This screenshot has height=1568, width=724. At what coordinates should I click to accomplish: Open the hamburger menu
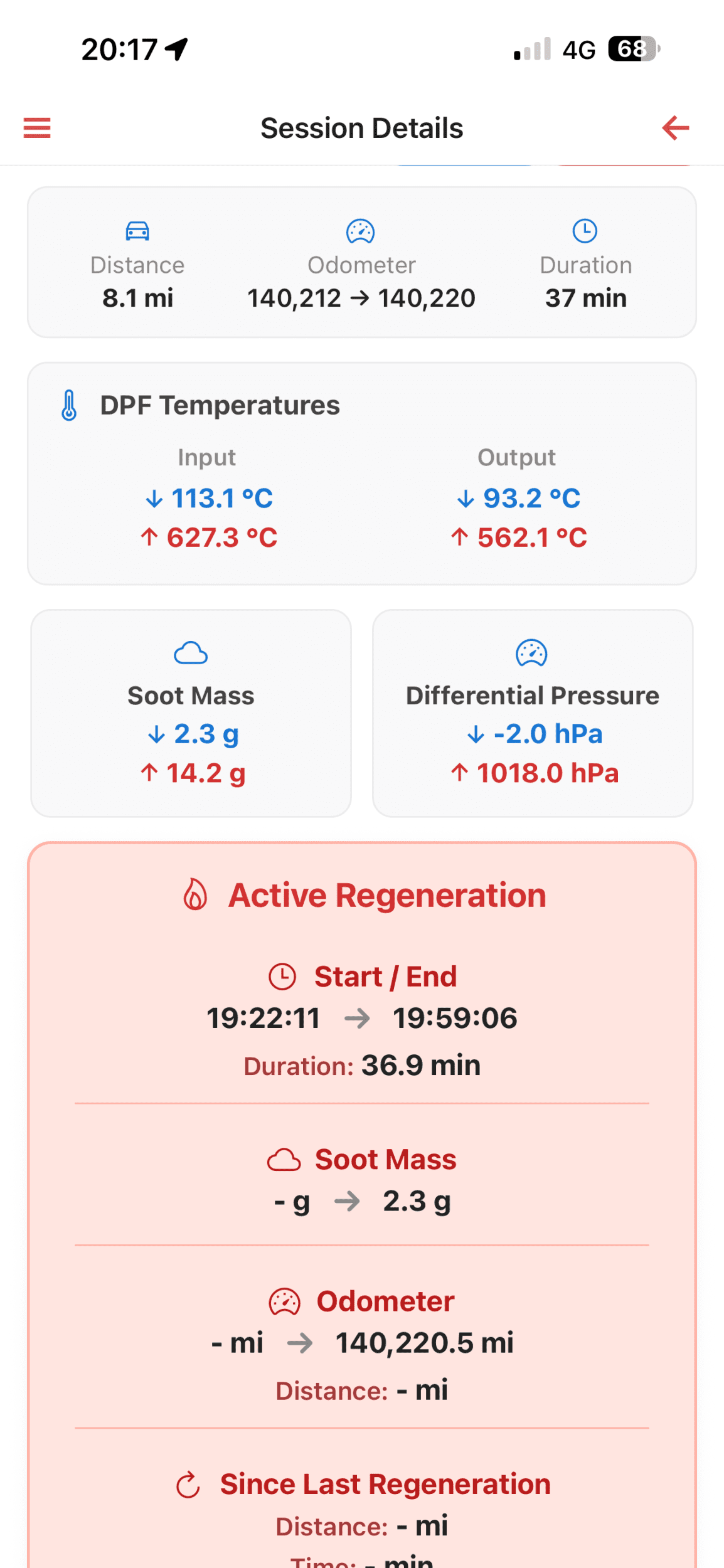click(x=37, y=128)
